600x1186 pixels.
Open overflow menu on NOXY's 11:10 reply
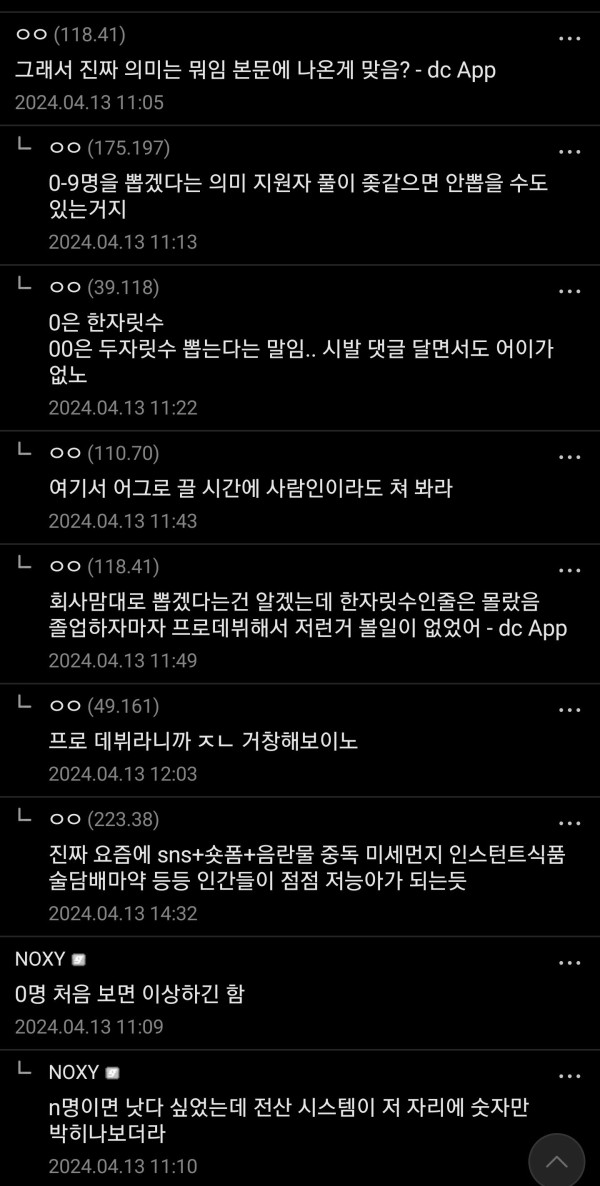click(569, 1076)
